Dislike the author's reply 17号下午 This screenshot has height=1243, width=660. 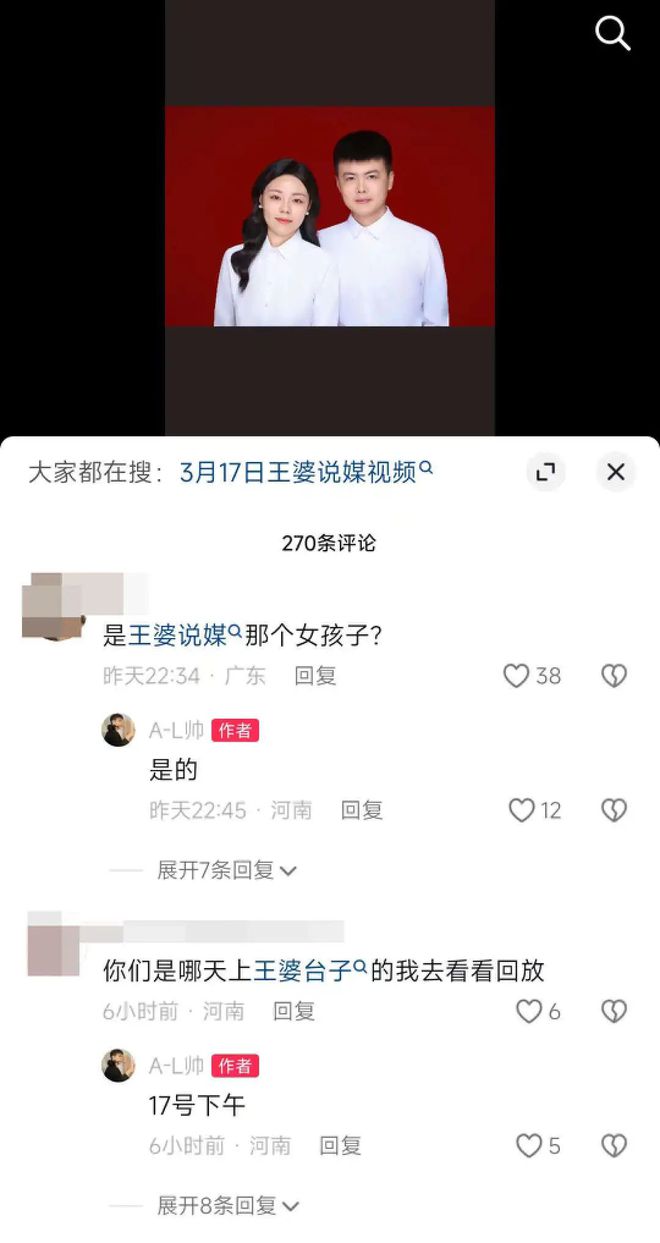[613, 1146]
